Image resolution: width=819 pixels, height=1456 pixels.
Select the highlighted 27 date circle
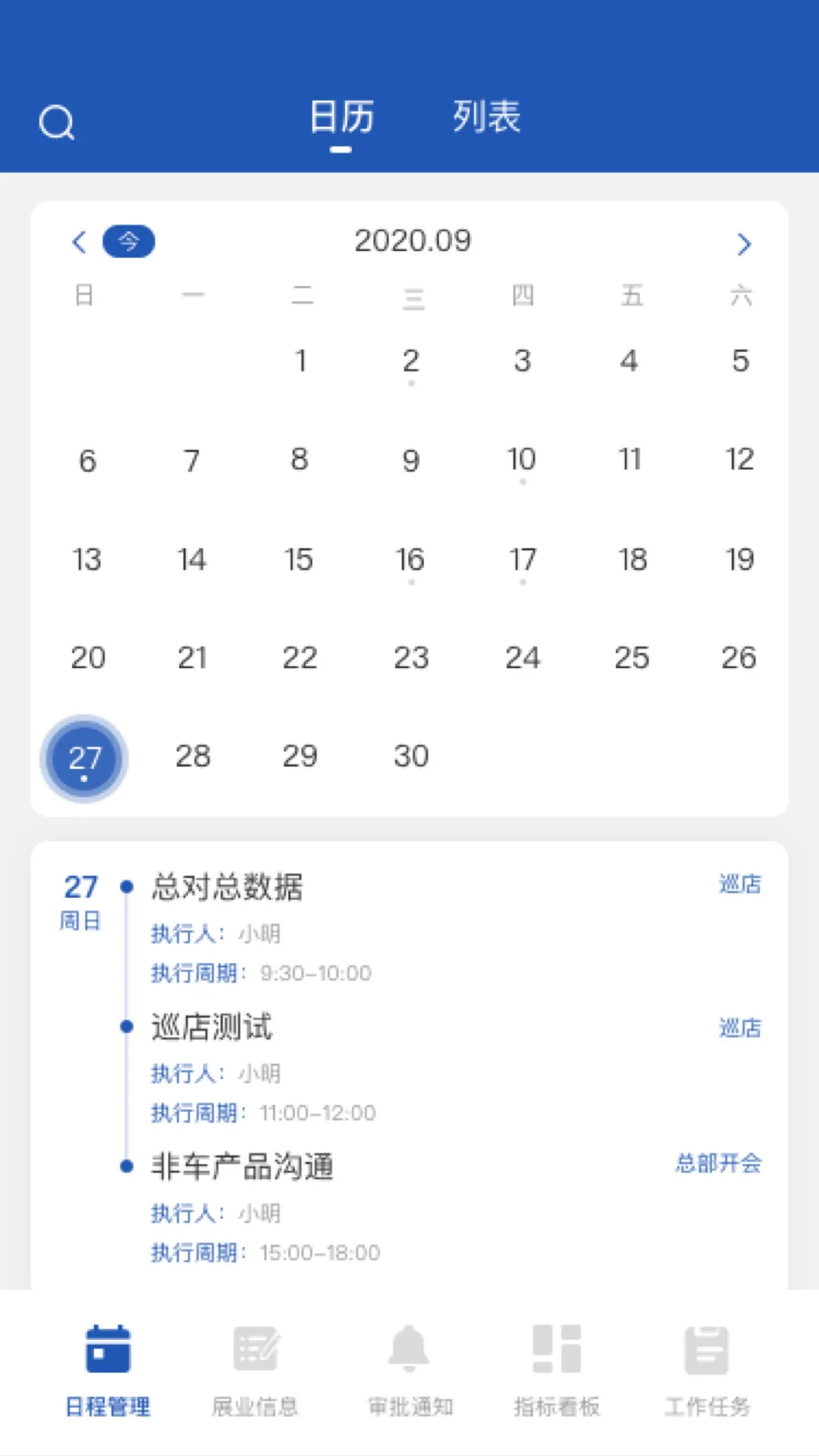coord(84,757)
